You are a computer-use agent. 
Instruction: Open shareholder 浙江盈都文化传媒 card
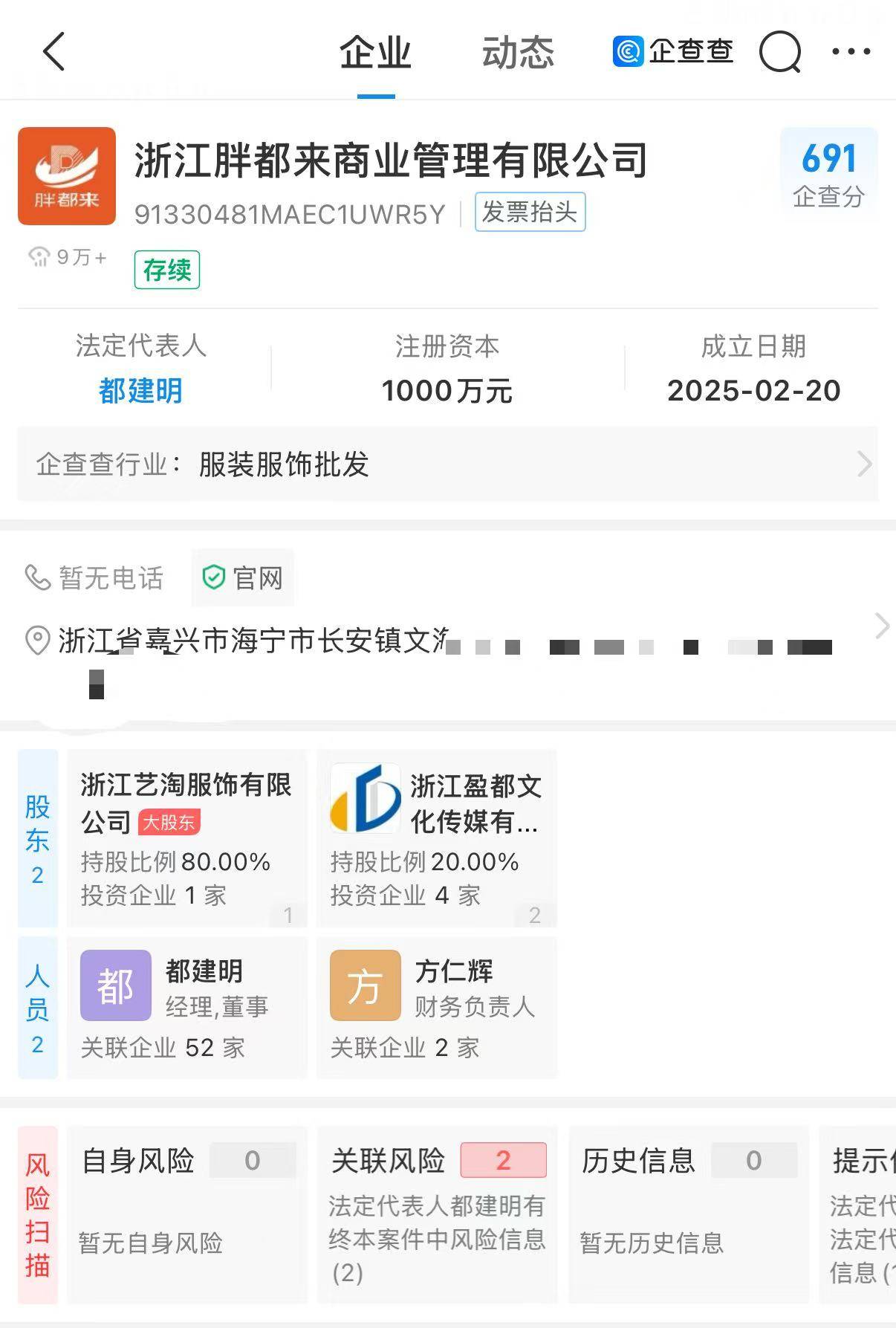pos(436,838)
